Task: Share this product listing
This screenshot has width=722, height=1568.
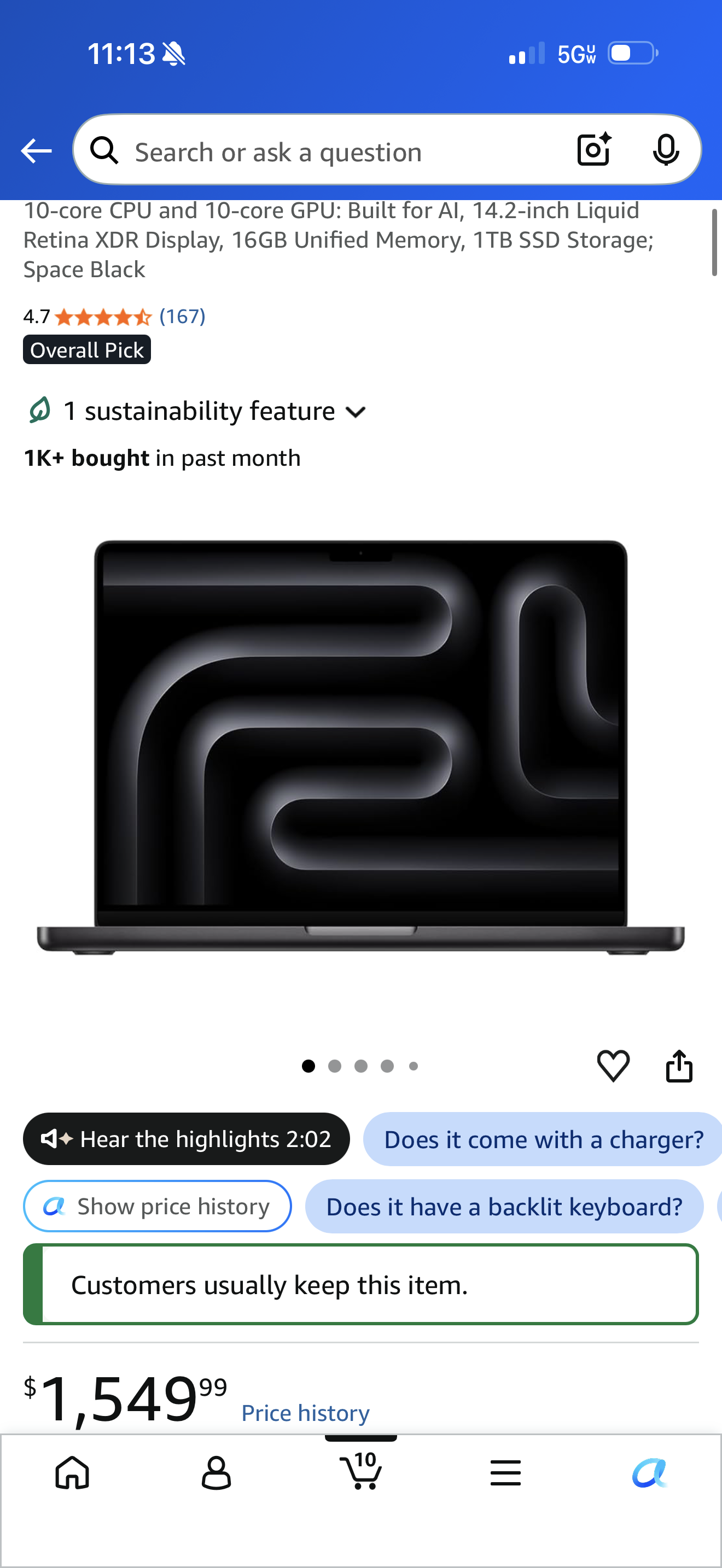Action: (x=679, y=1066)
